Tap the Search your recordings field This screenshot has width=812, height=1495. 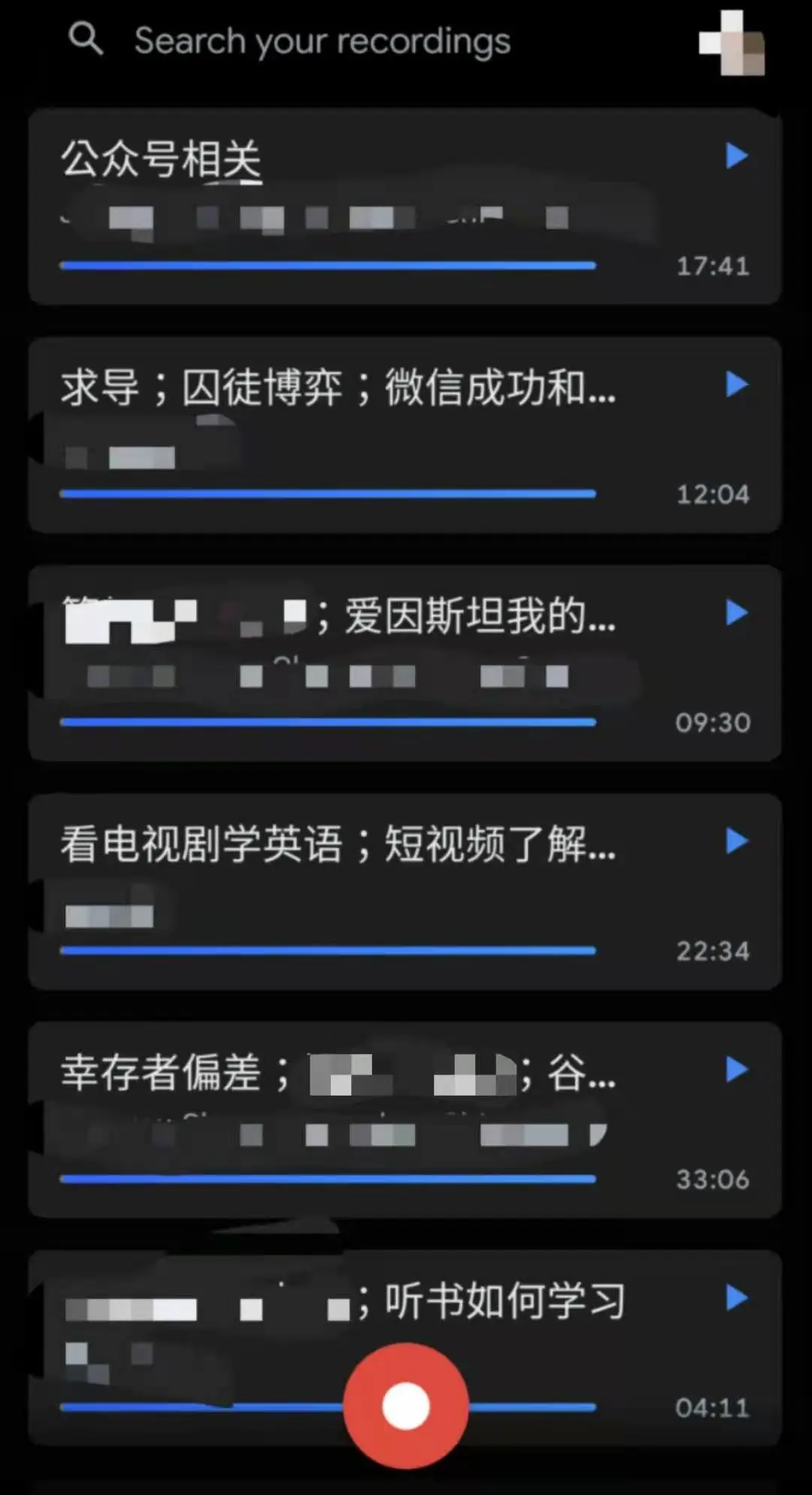pos(322,41)
